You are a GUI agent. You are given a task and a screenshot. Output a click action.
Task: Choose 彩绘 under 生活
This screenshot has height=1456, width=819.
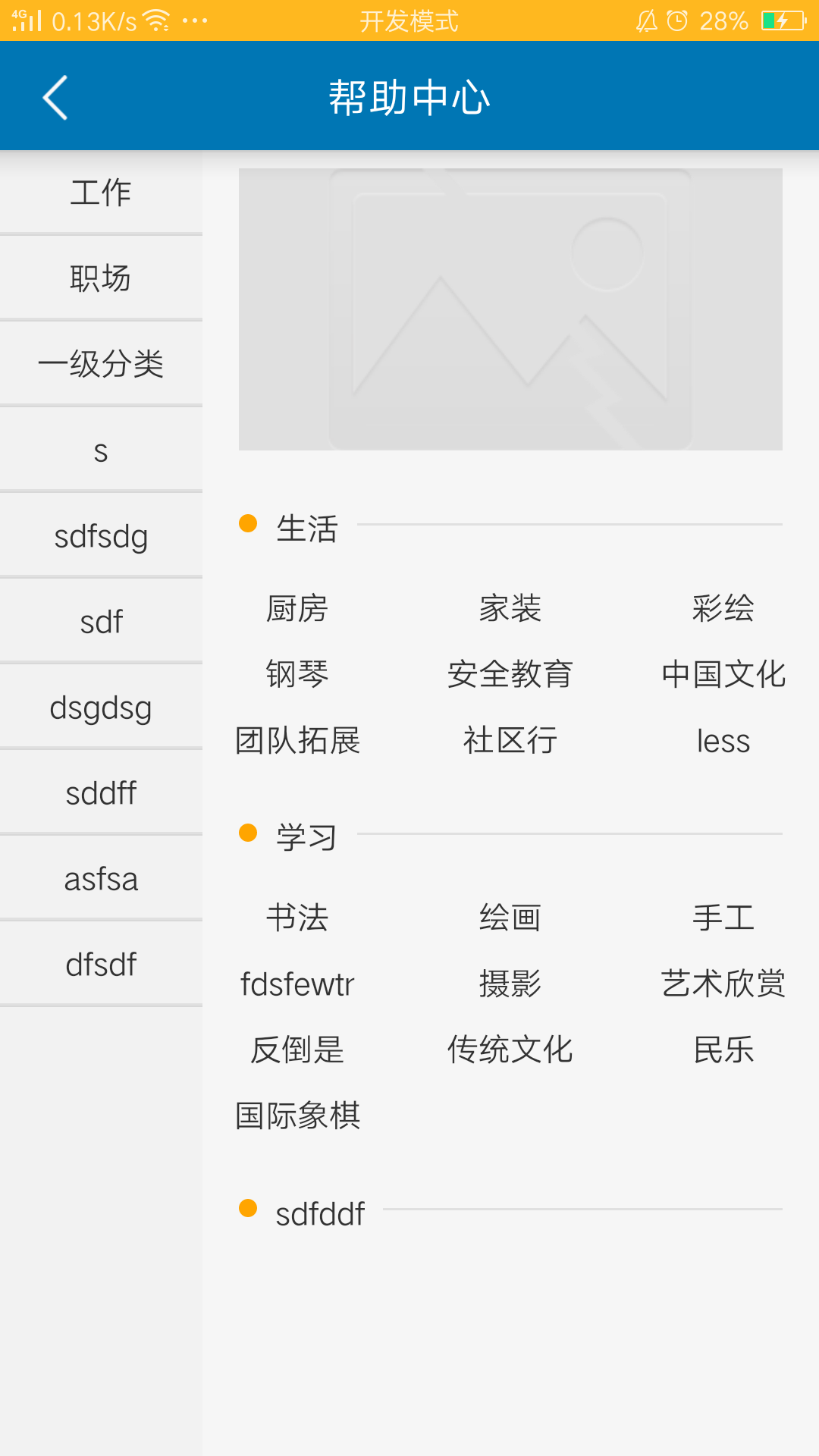click(723, 608)
